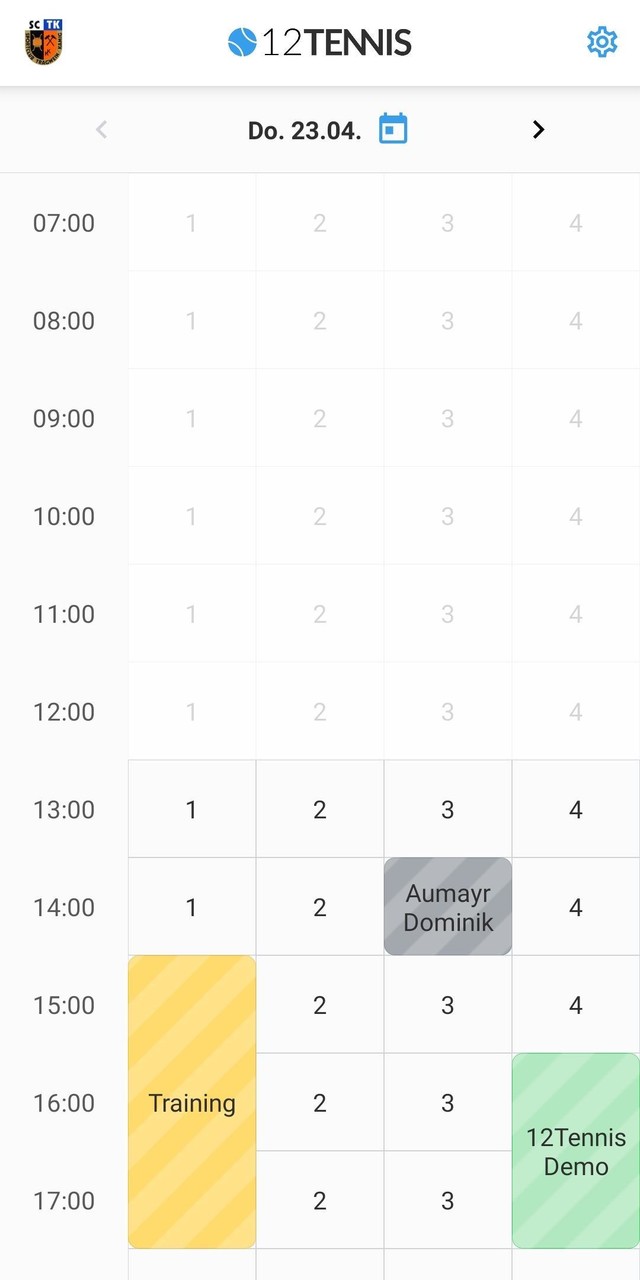Screen dimensions: 640x1280
Task: Reserve court 3 at 13:00
Action: click(448, 809)
